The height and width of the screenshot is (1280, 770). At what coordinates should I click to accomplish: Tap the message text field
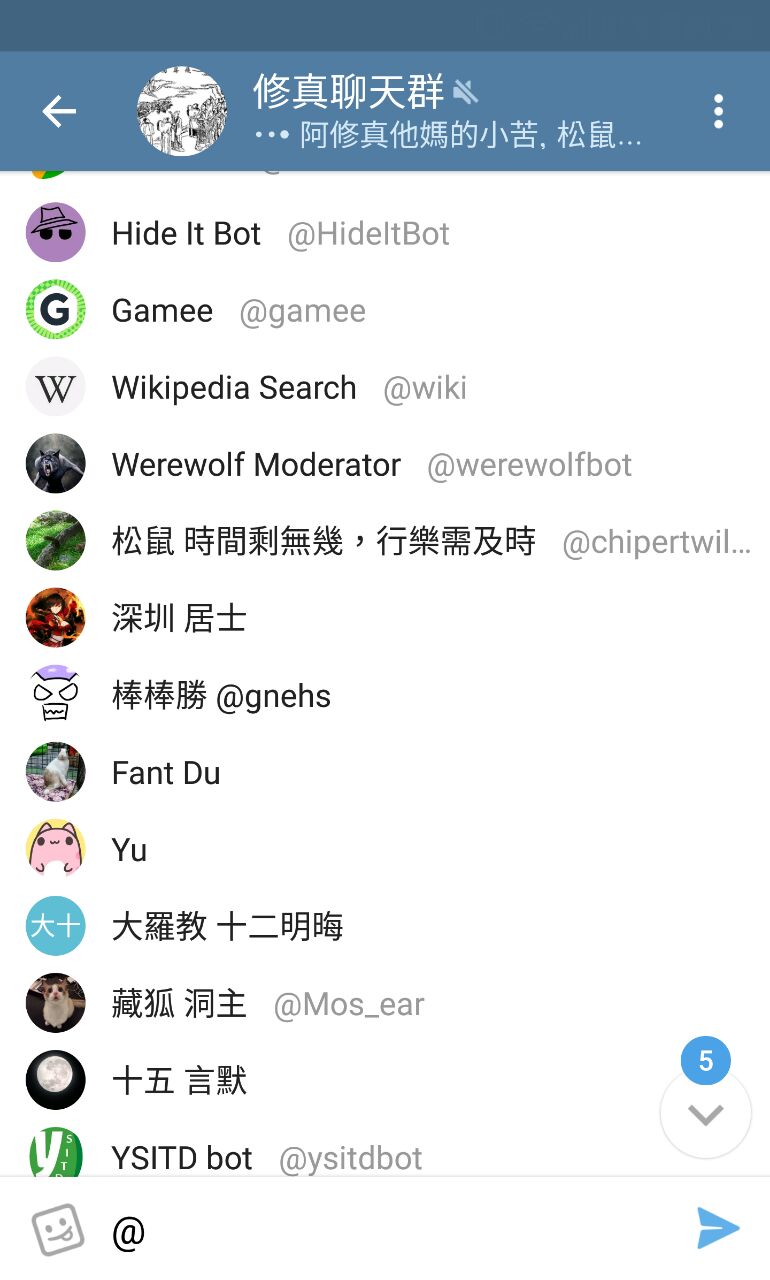click(400, 1231)
